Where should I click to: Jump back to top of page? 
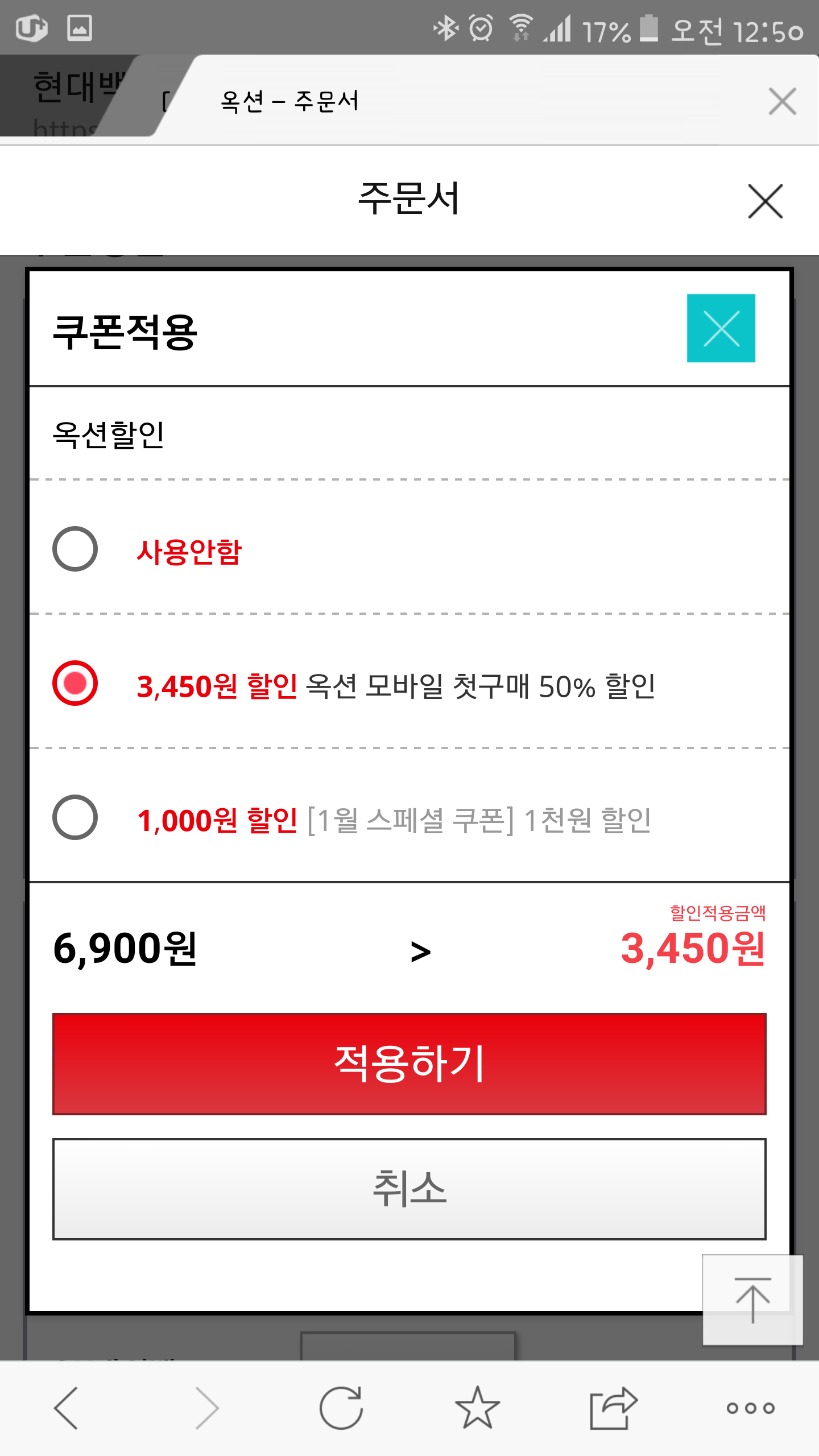click(752, 1300)
